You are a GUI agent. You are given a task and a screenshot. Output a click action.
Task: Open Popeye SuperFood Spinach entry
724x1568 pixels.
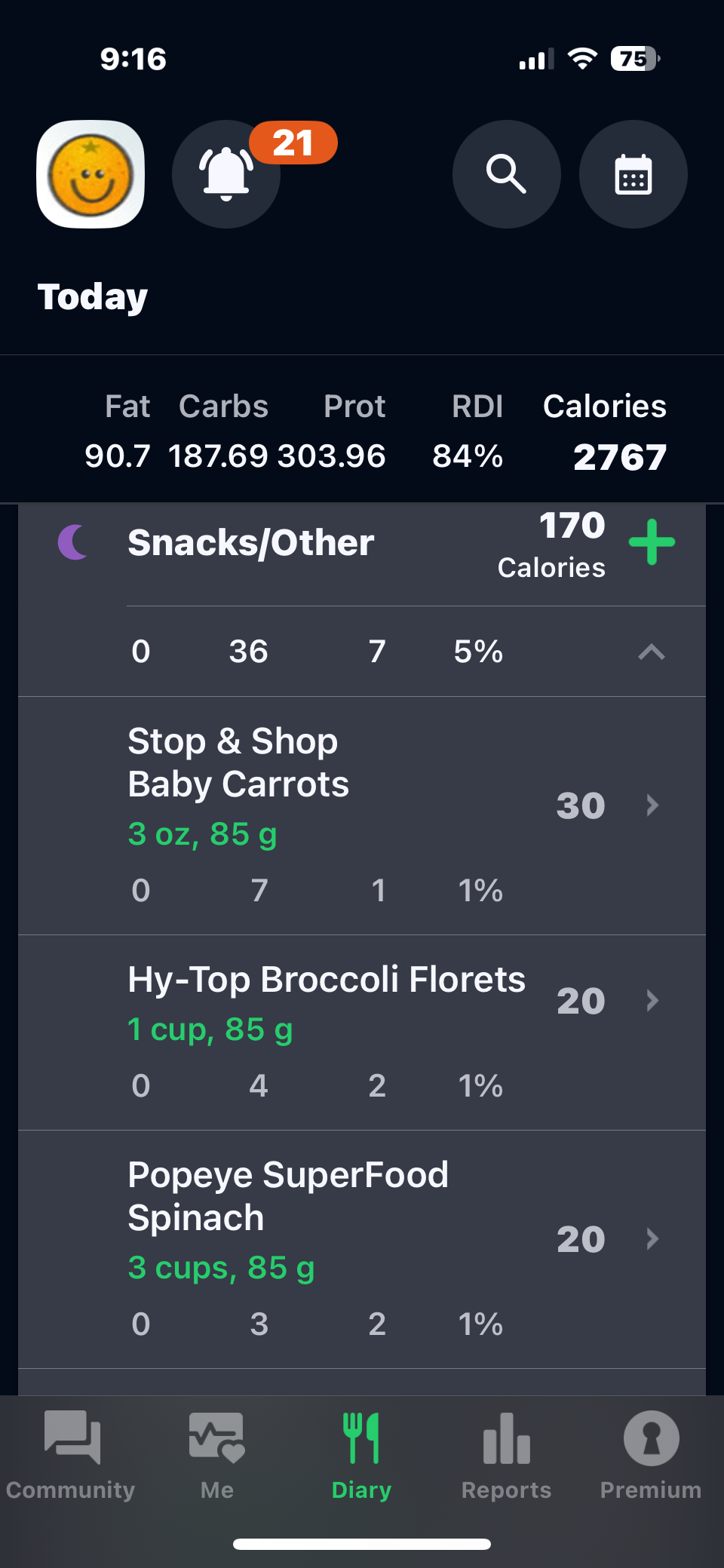coord(362,1248)
